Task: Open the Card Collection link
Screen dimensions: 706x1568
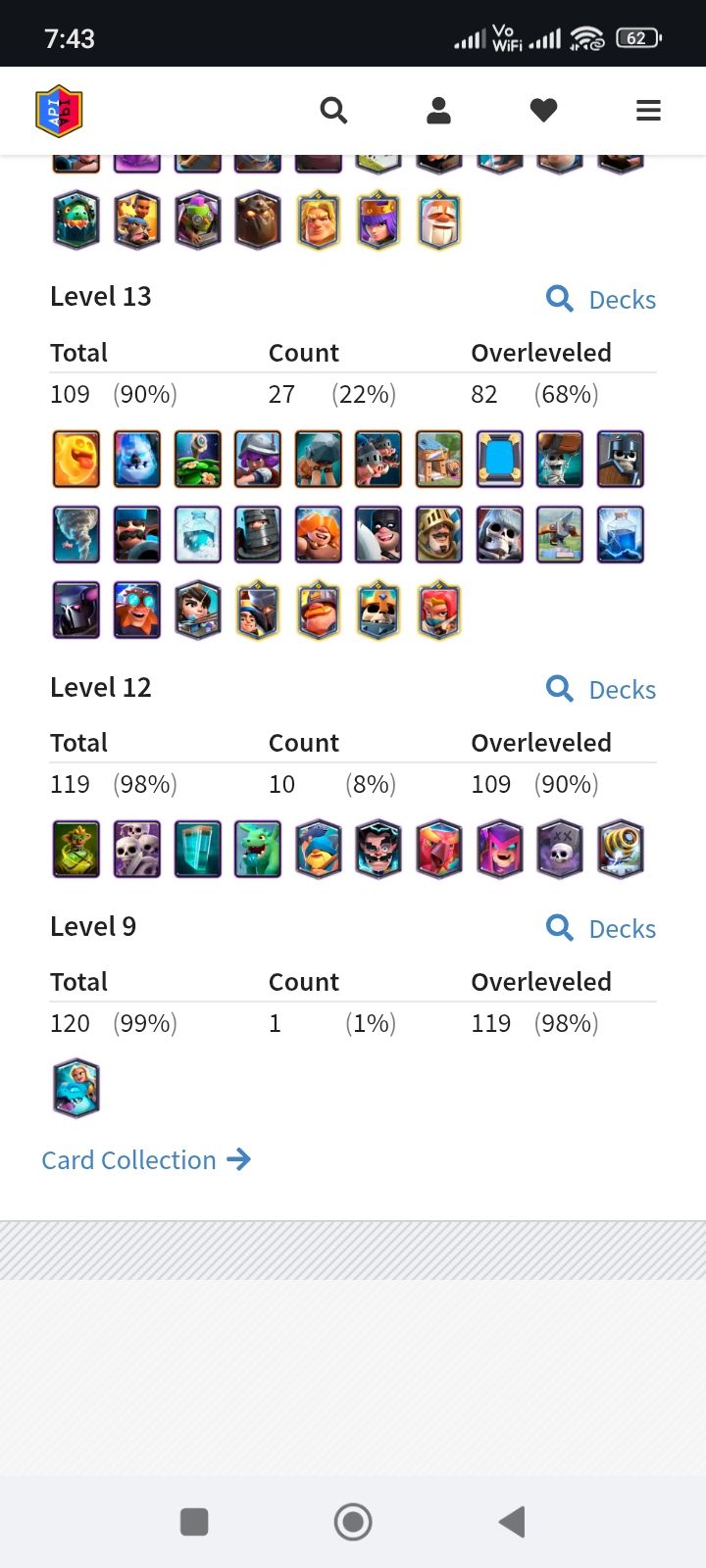Action: [x=146, y=1160]
